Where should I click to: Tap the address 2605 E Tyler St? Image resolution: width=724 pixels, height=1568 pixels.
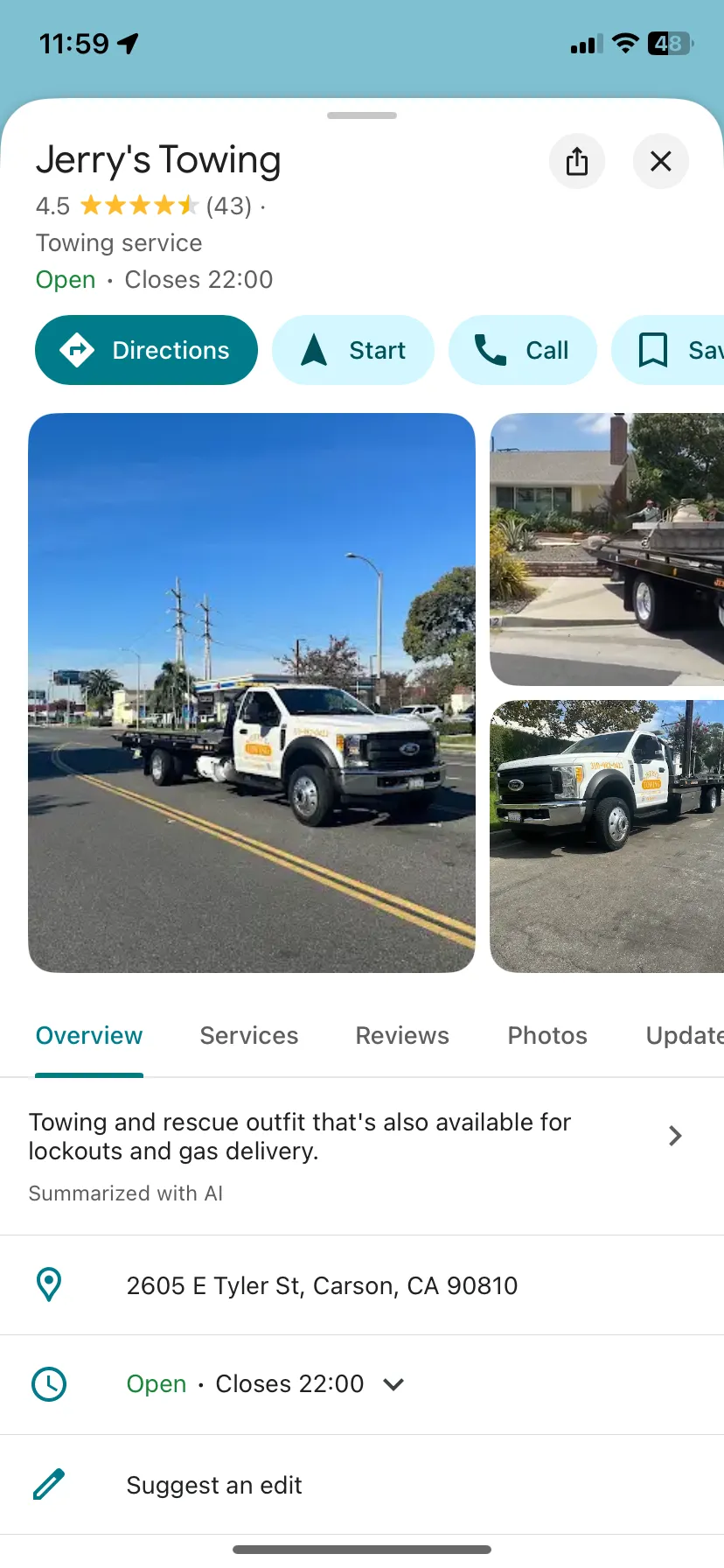322,1284
